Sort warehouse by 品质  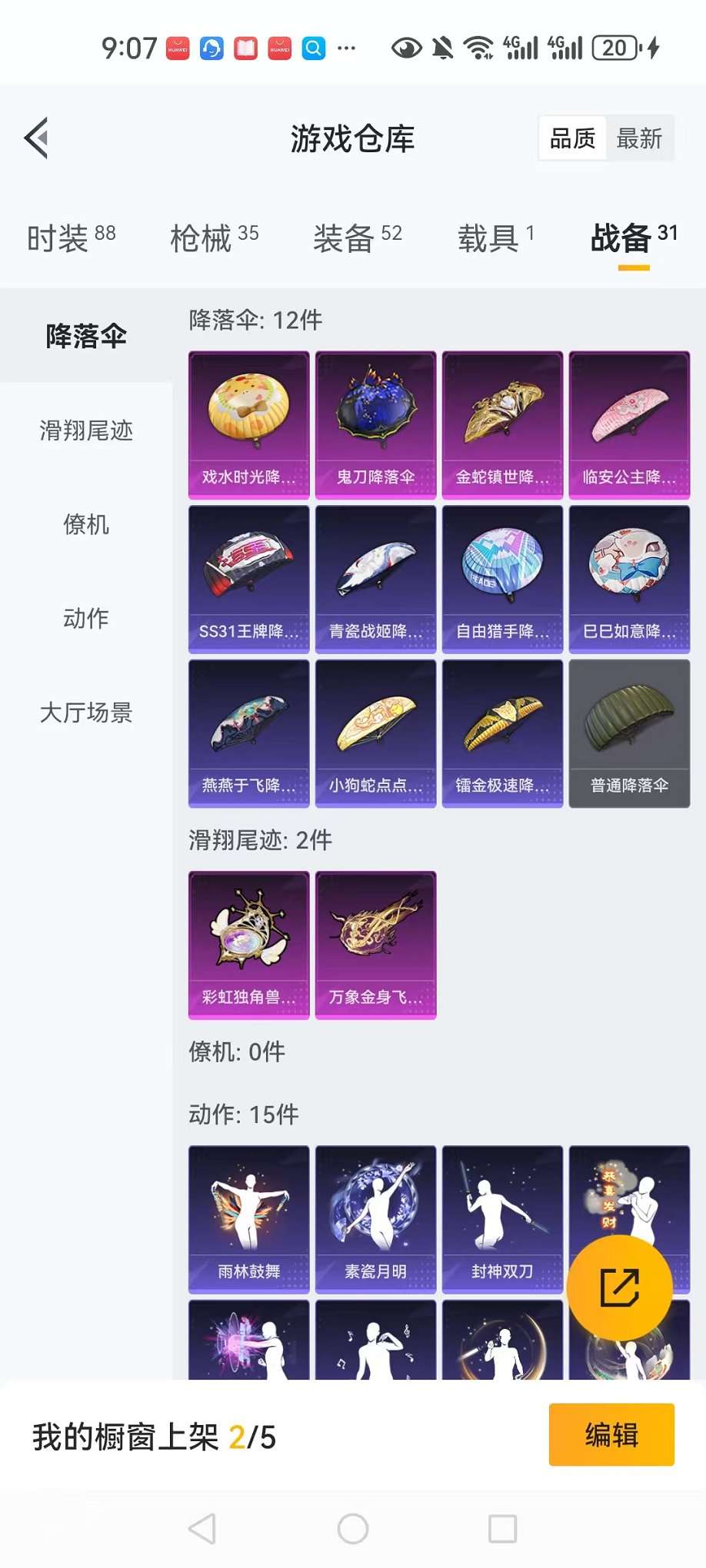[x=572, y=138]
